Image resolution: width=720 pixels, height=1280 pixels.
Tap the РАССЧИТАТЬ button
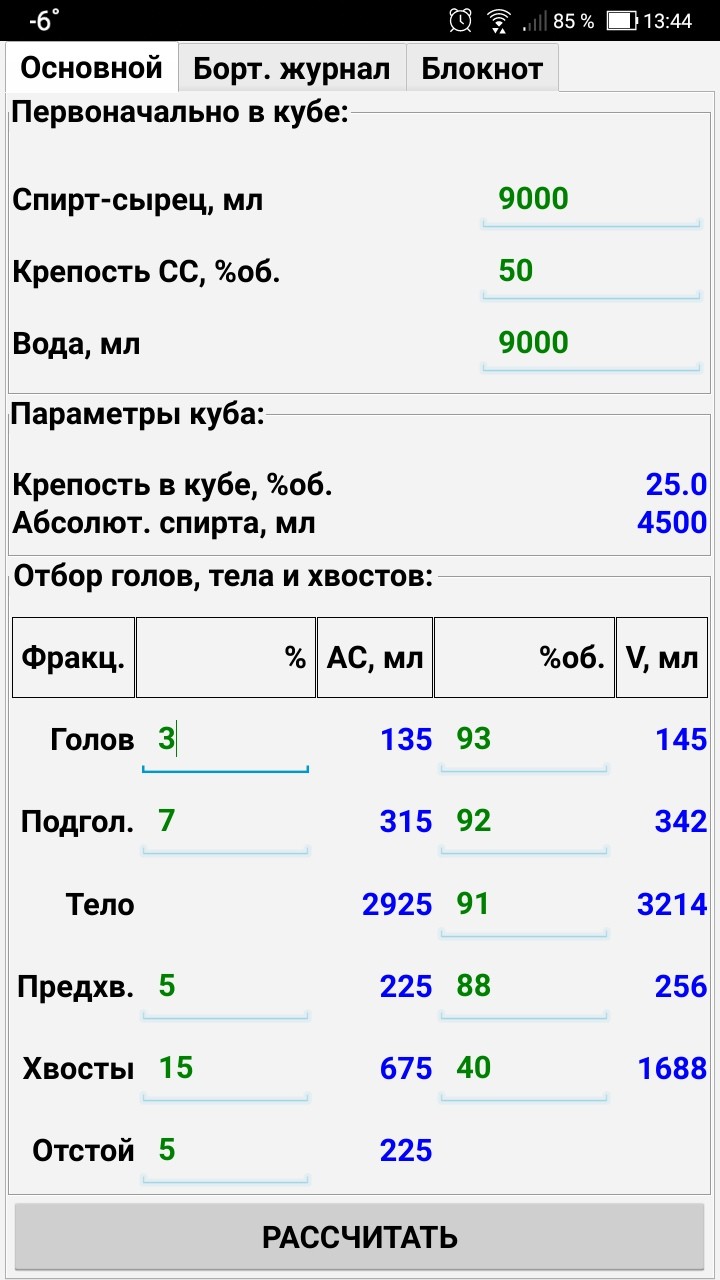coord(360,1237)
